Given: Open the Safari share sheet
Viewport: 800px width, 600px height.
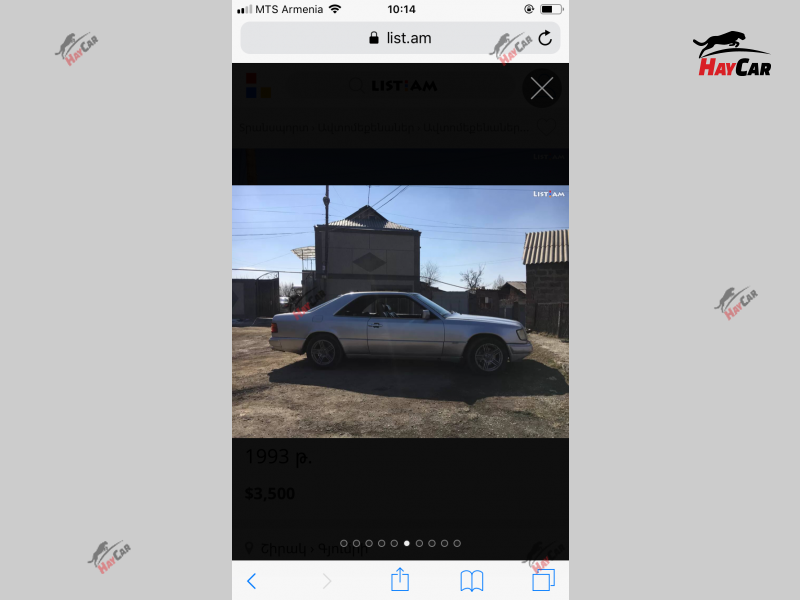Looking at the screenshot, I should pos(400,580).
